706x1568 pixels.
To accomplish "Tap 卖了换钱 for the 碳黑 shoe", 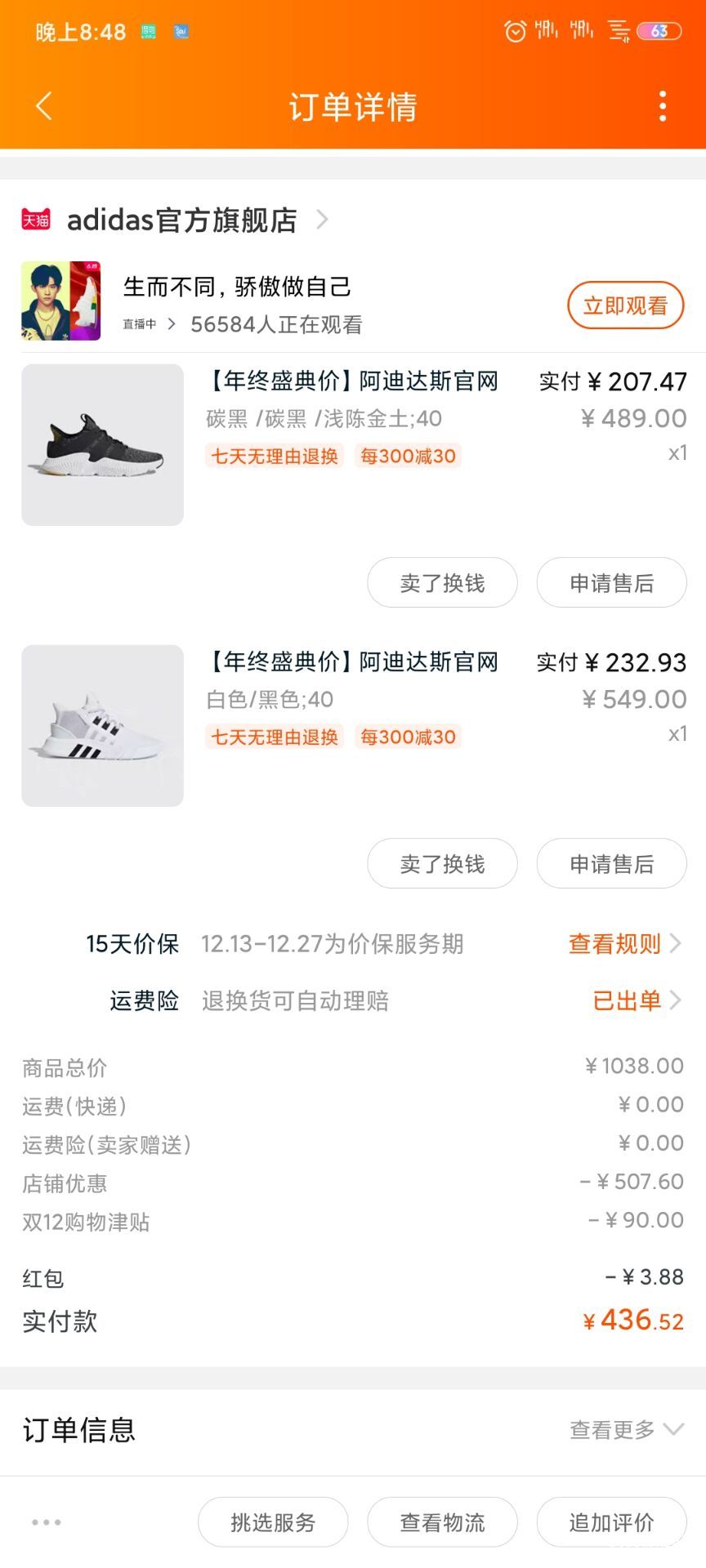I will [442, 583].
